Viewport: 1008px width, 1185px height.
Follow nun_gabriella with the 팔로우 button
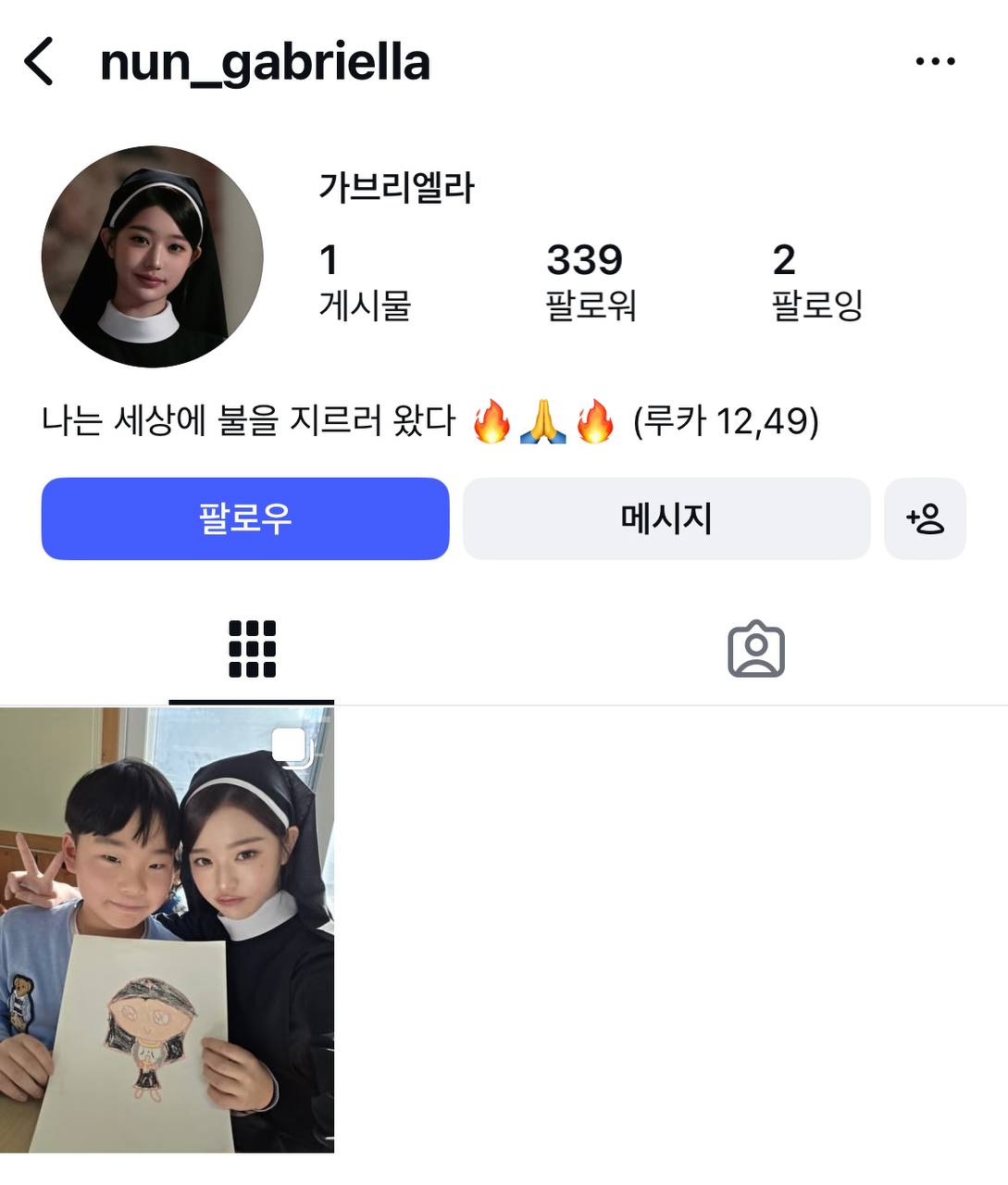245,518
